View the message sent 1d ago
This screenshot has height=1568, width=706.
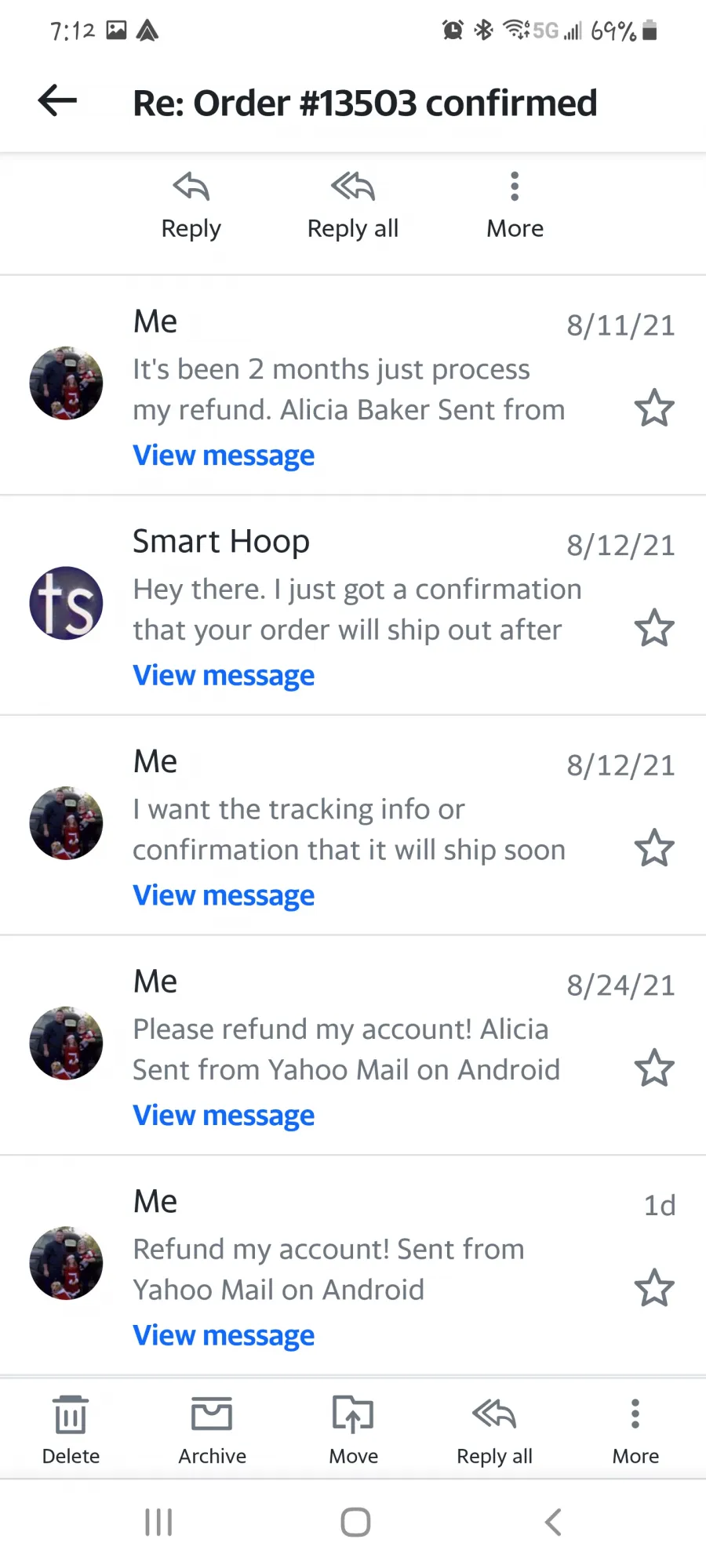(224, 1336)
